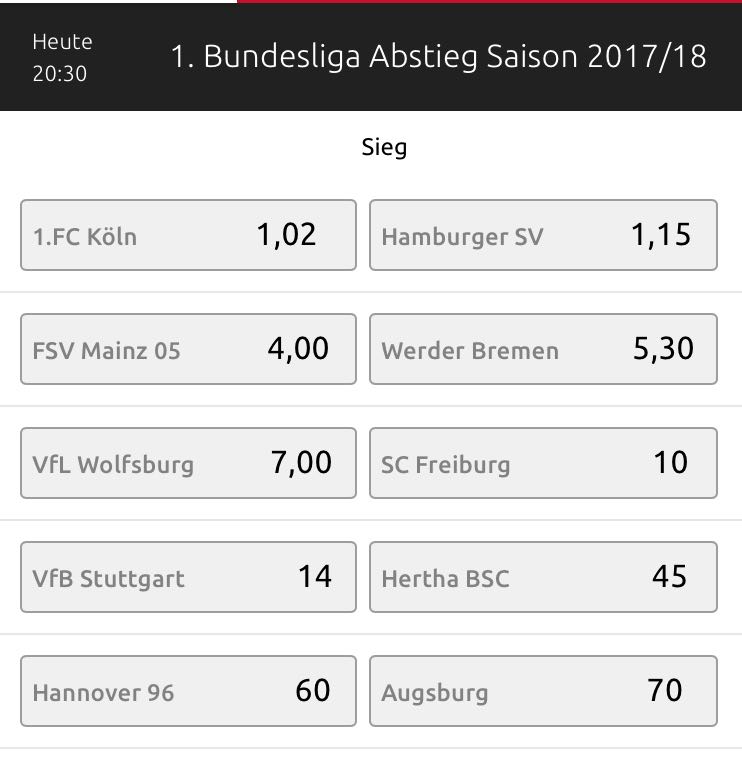The width and height of the screenshot is (742, 759).
Task: Choose Hertha BSC at odds 45
Action: point(543,577)
